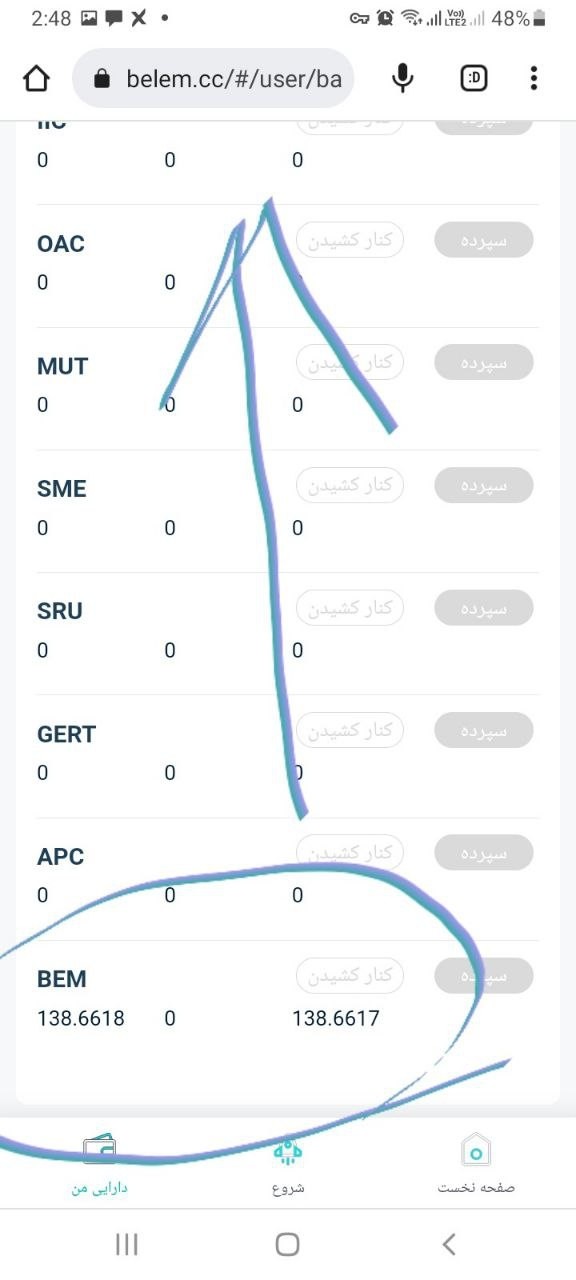The image size is (576, 1280).
Task: Open the browser tab switcher
Action: [474, 78]
